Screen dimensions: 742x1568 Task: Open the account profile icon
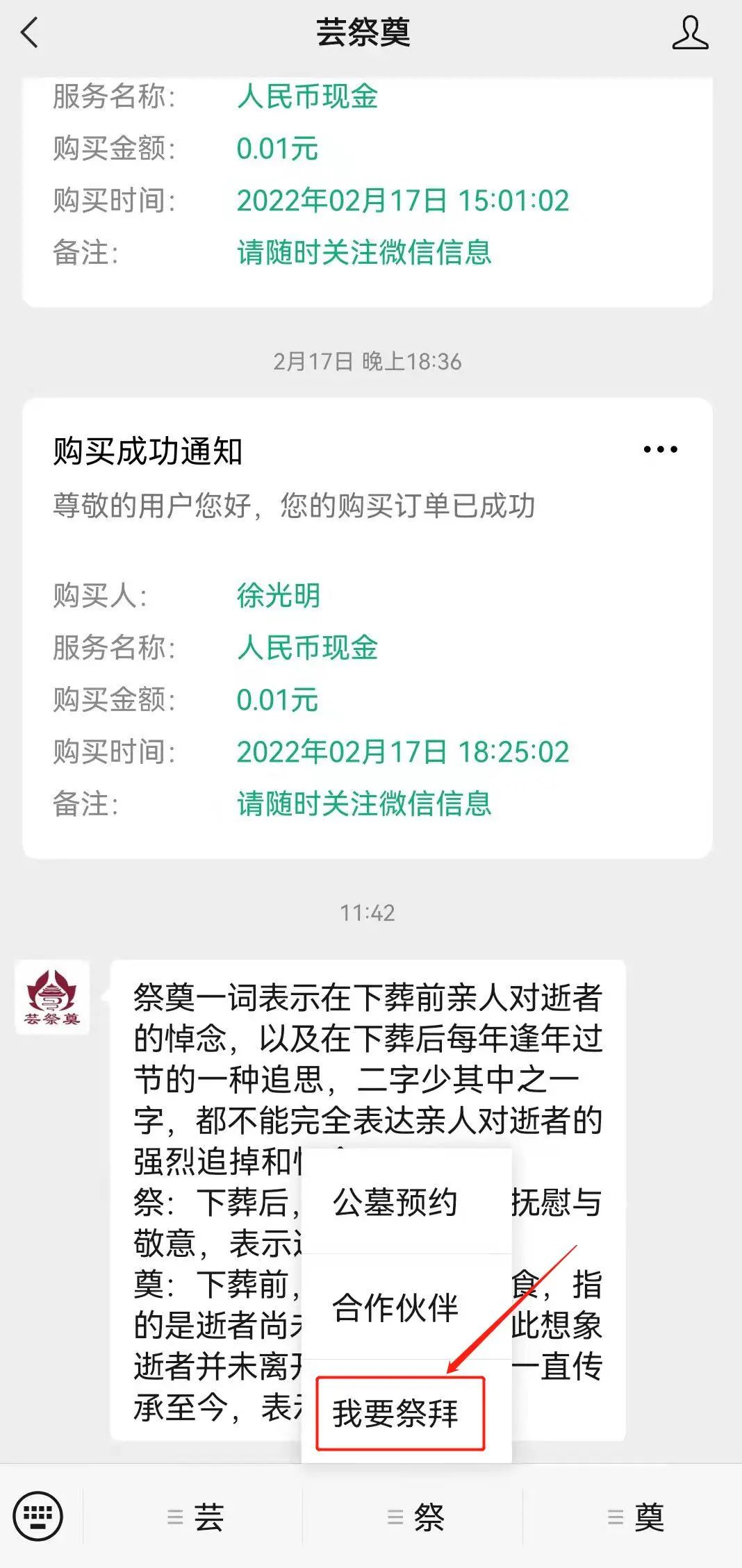click(690, 33)
